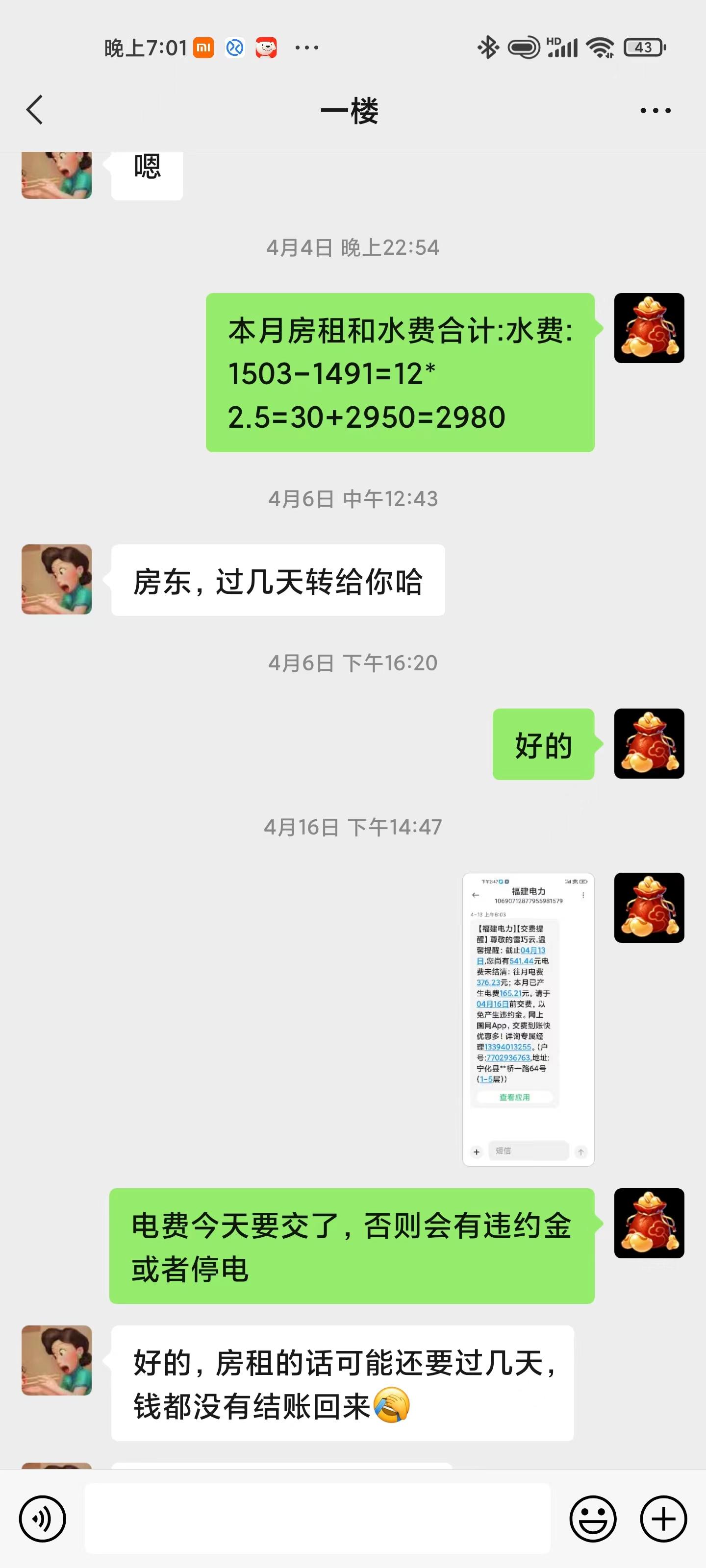Tap the Mi notification icon in status bar
This screenshot has width=706, height=1568.
(x=204, y=46)
